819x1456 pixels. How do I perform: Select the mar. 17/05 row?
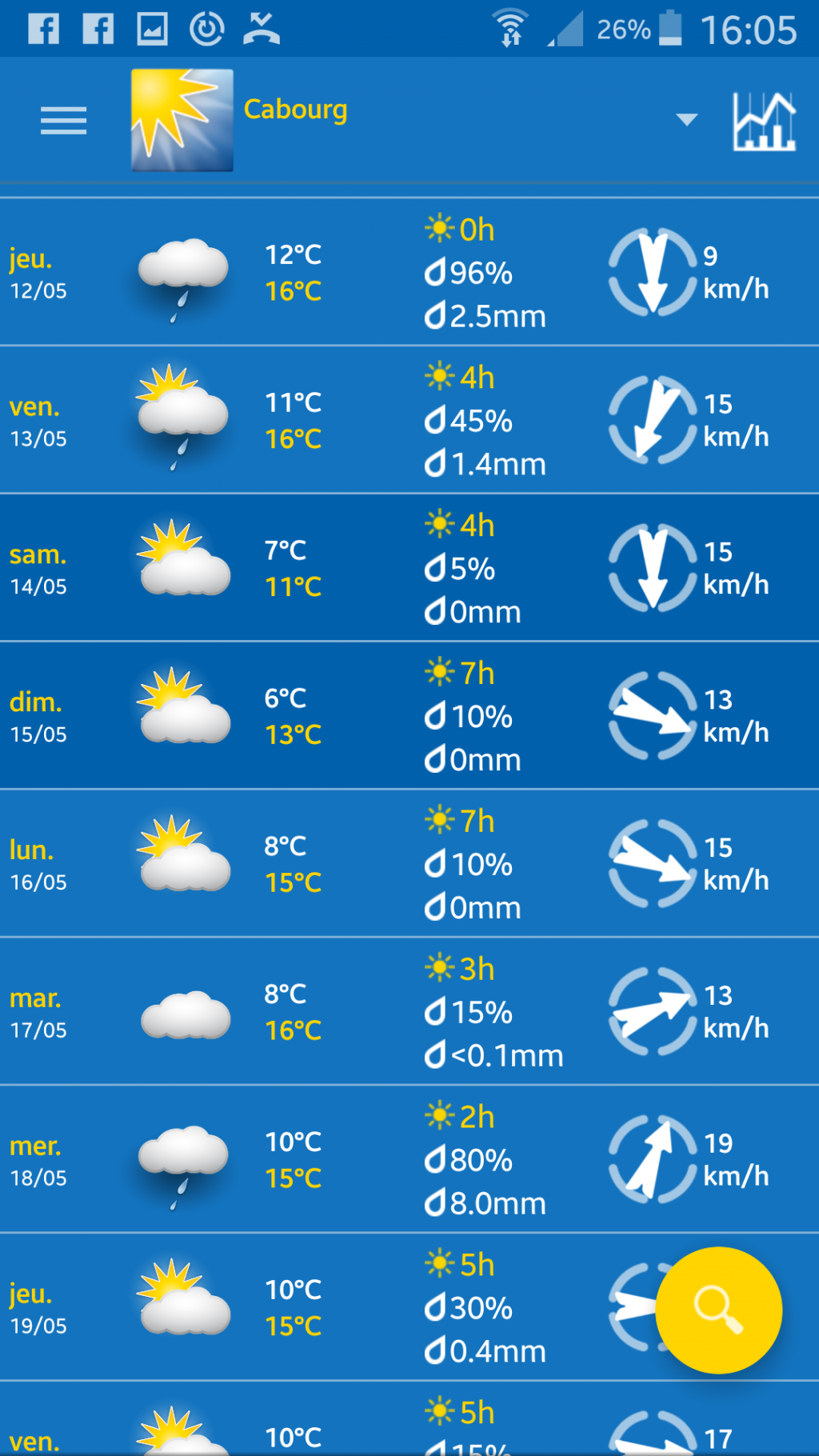pos(409,1012)
